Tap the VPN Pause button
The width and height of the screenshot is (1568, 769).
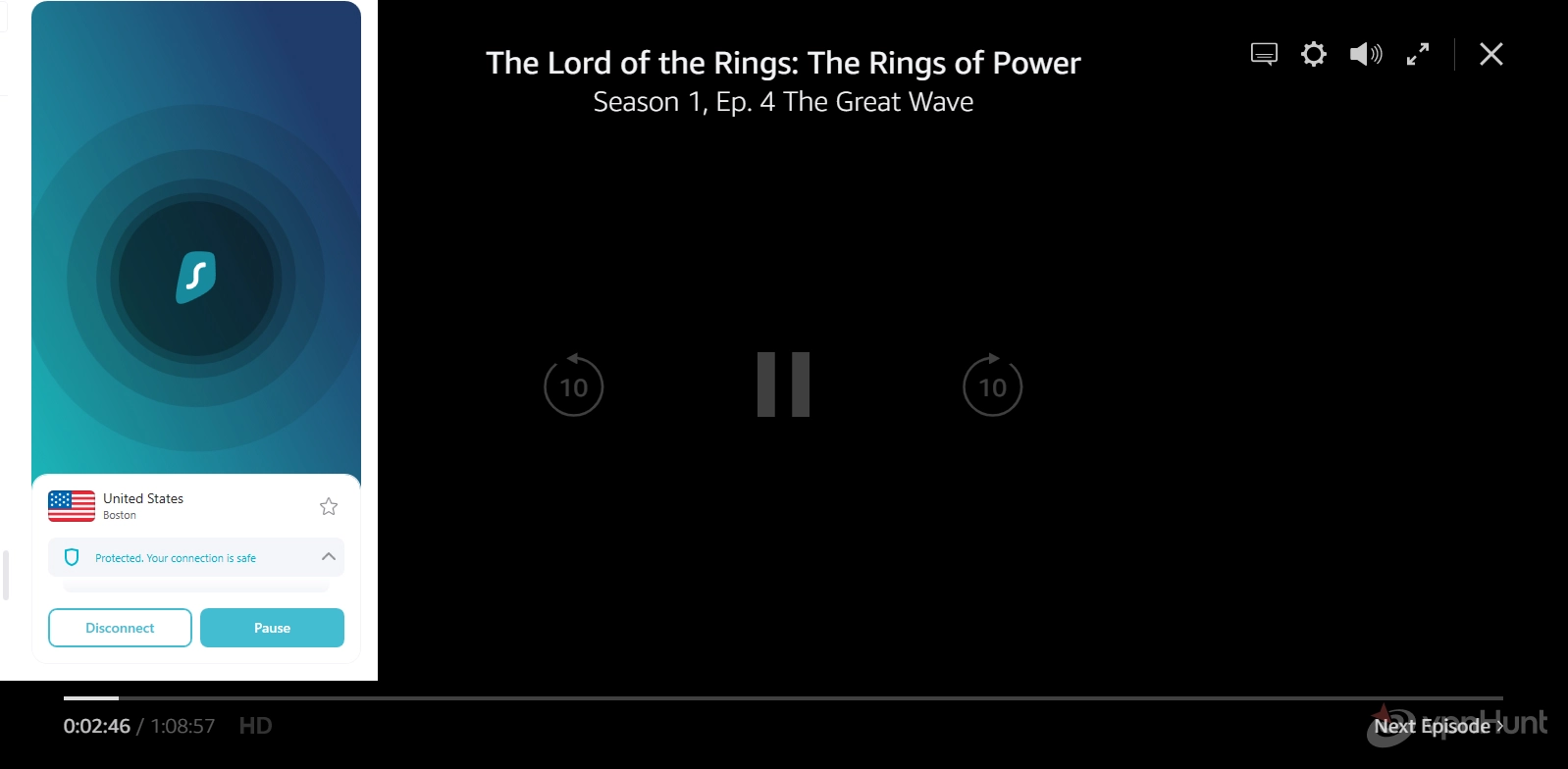click(x=272, y=628)
